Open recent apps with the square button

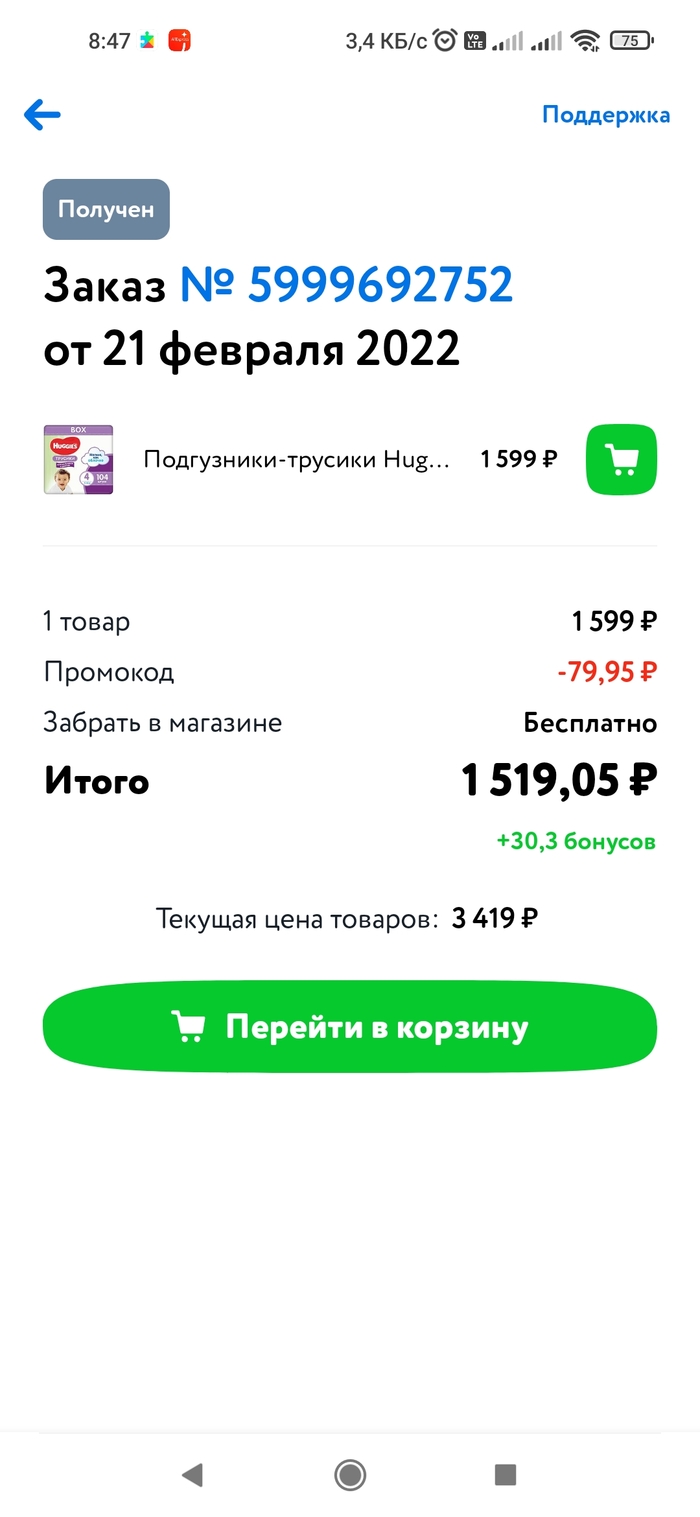click(506, 1474)
